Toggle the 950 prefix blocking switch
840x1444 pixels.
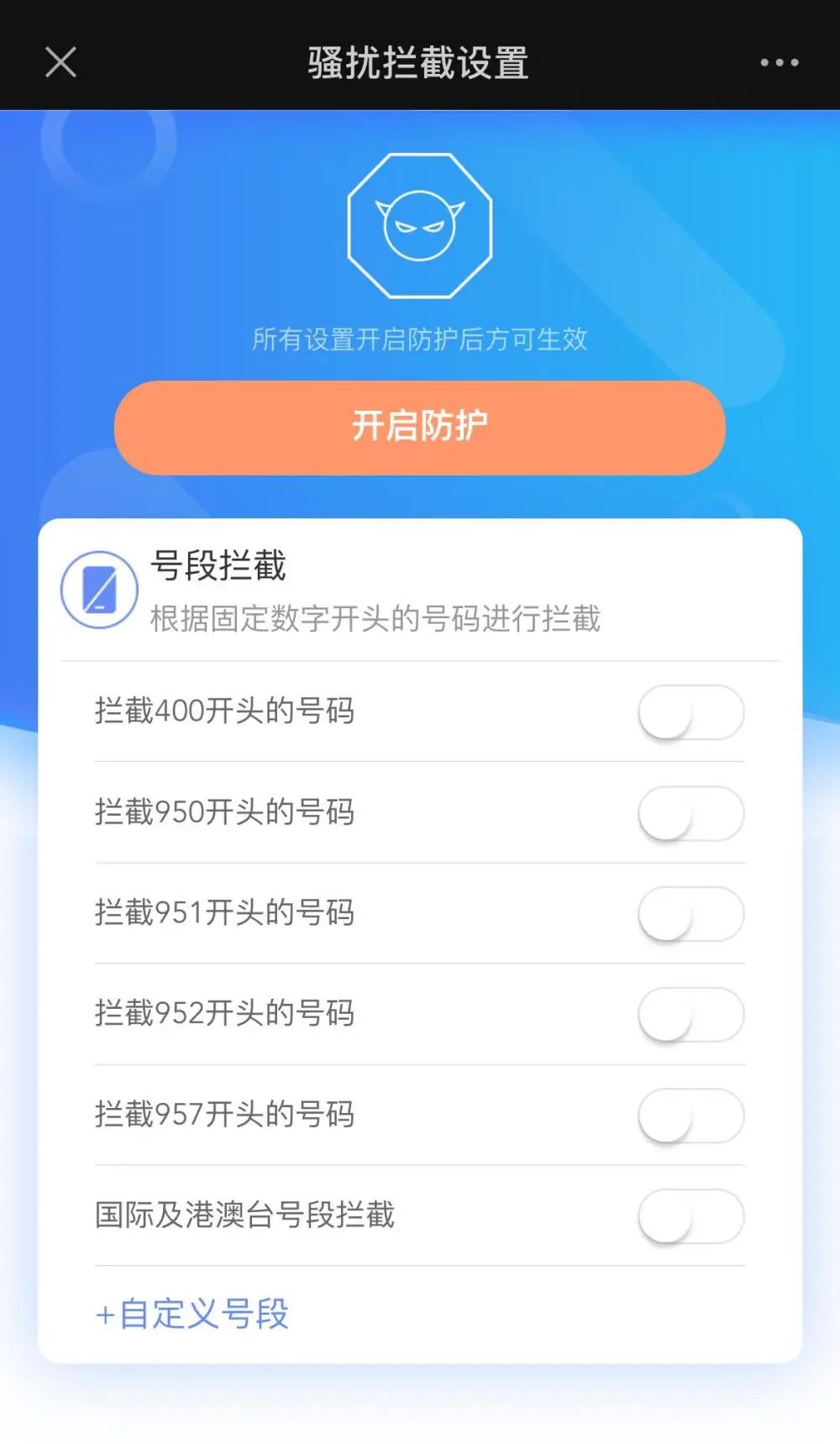point(690,812)
